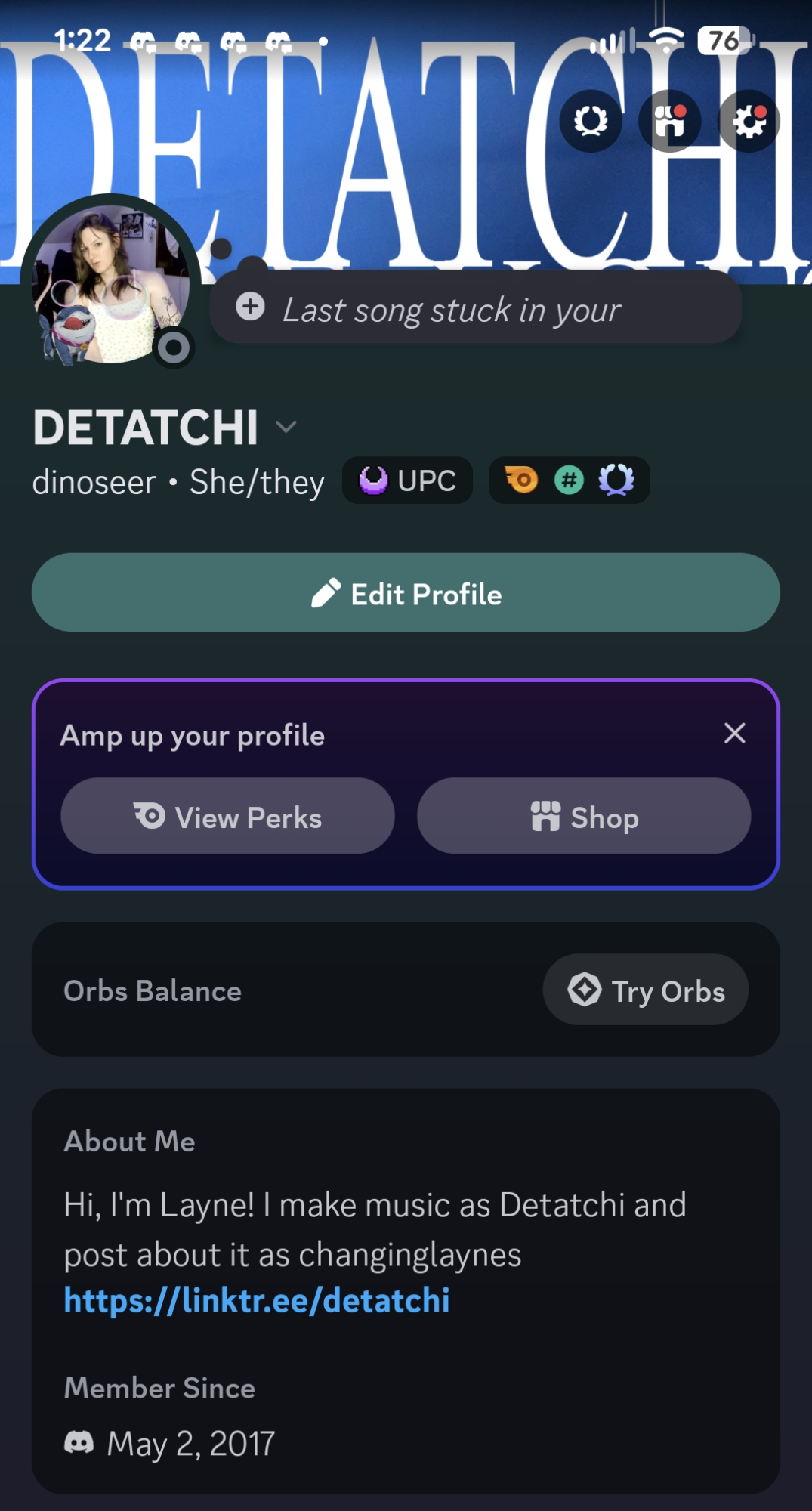This screenshot has width=812, height=1511.
Task: Expand the DETATCHI account switcher chevron
Action: [x=286, y=428]
